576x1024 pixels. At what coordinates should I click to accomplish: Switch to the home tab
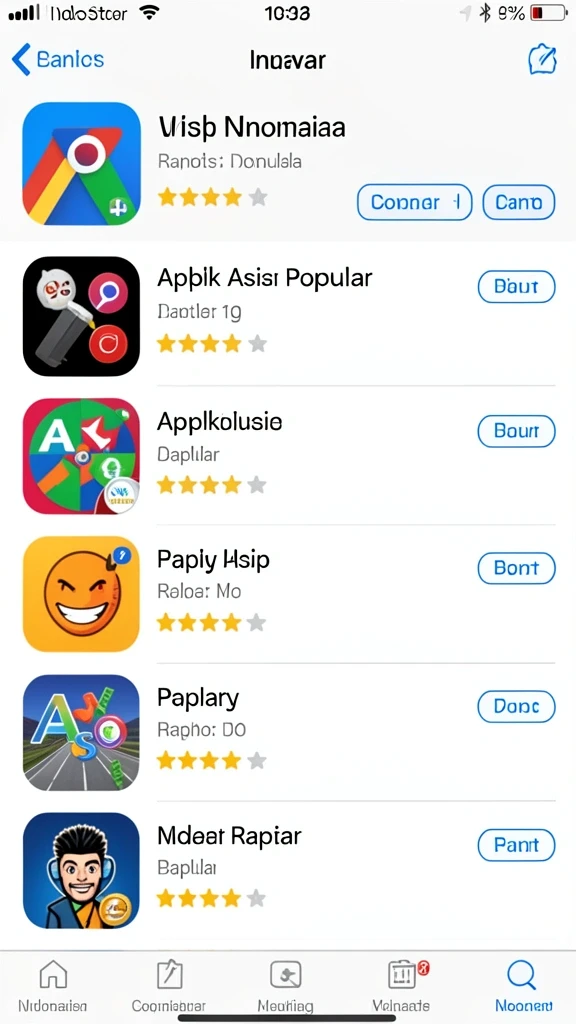point(53,986)
